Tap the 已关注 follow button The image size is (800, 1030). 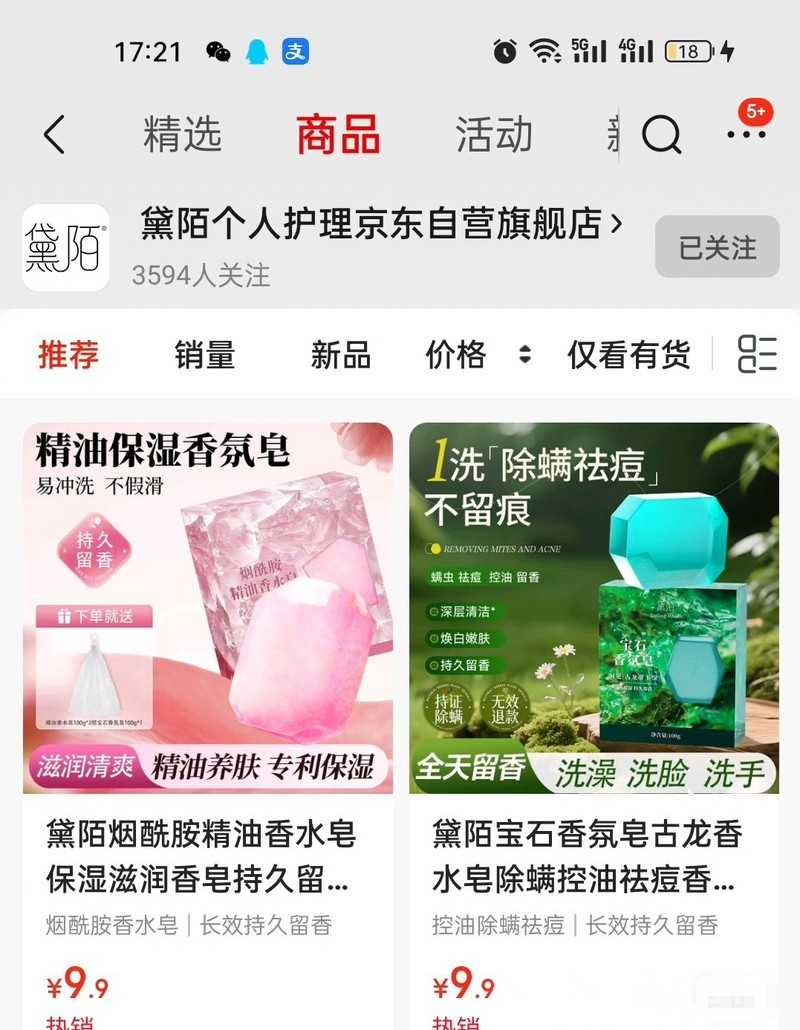(x=717, y=247)
